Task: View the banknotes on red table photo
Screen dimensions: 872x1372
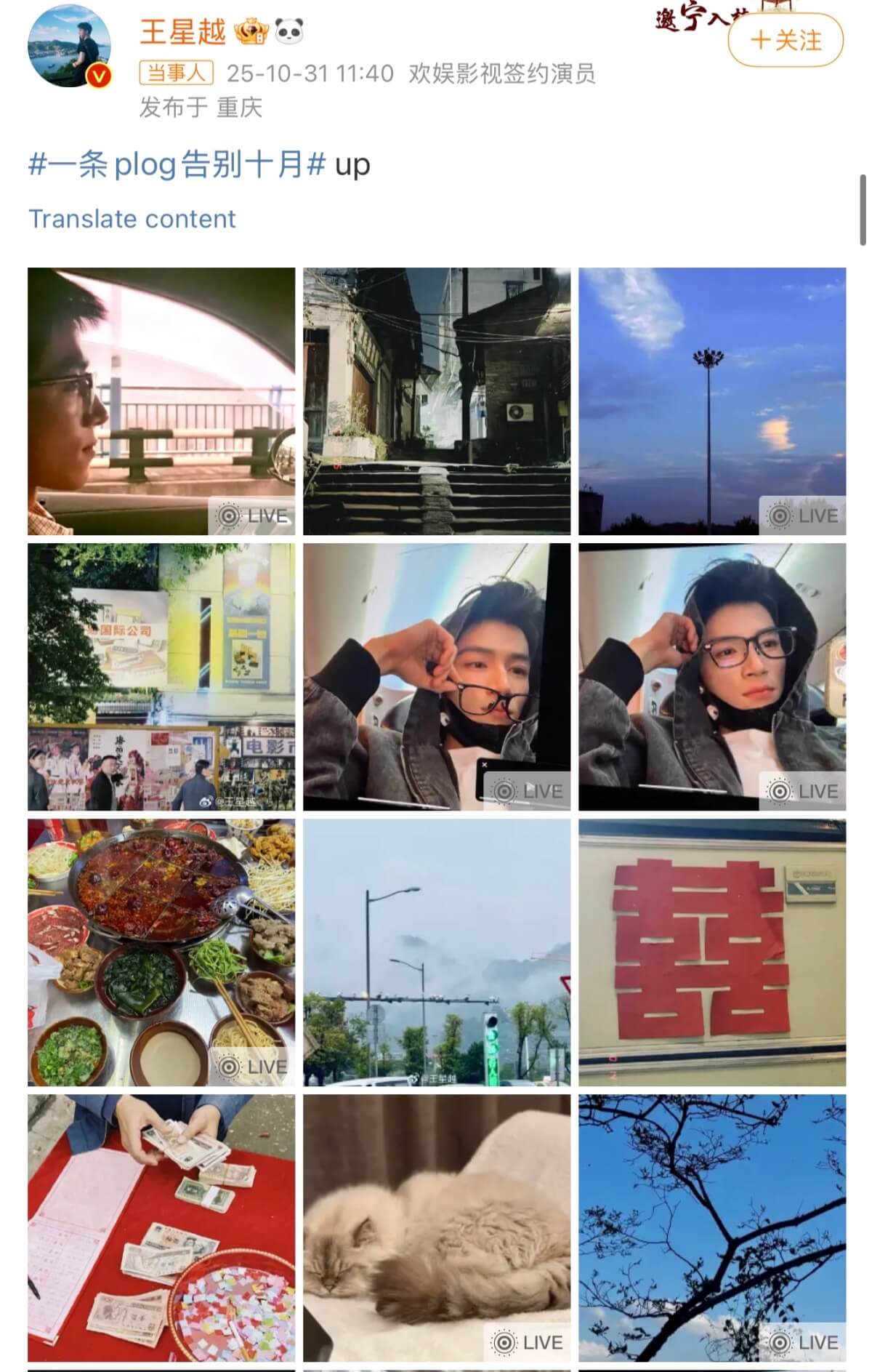Action: tap(161, 1227)
